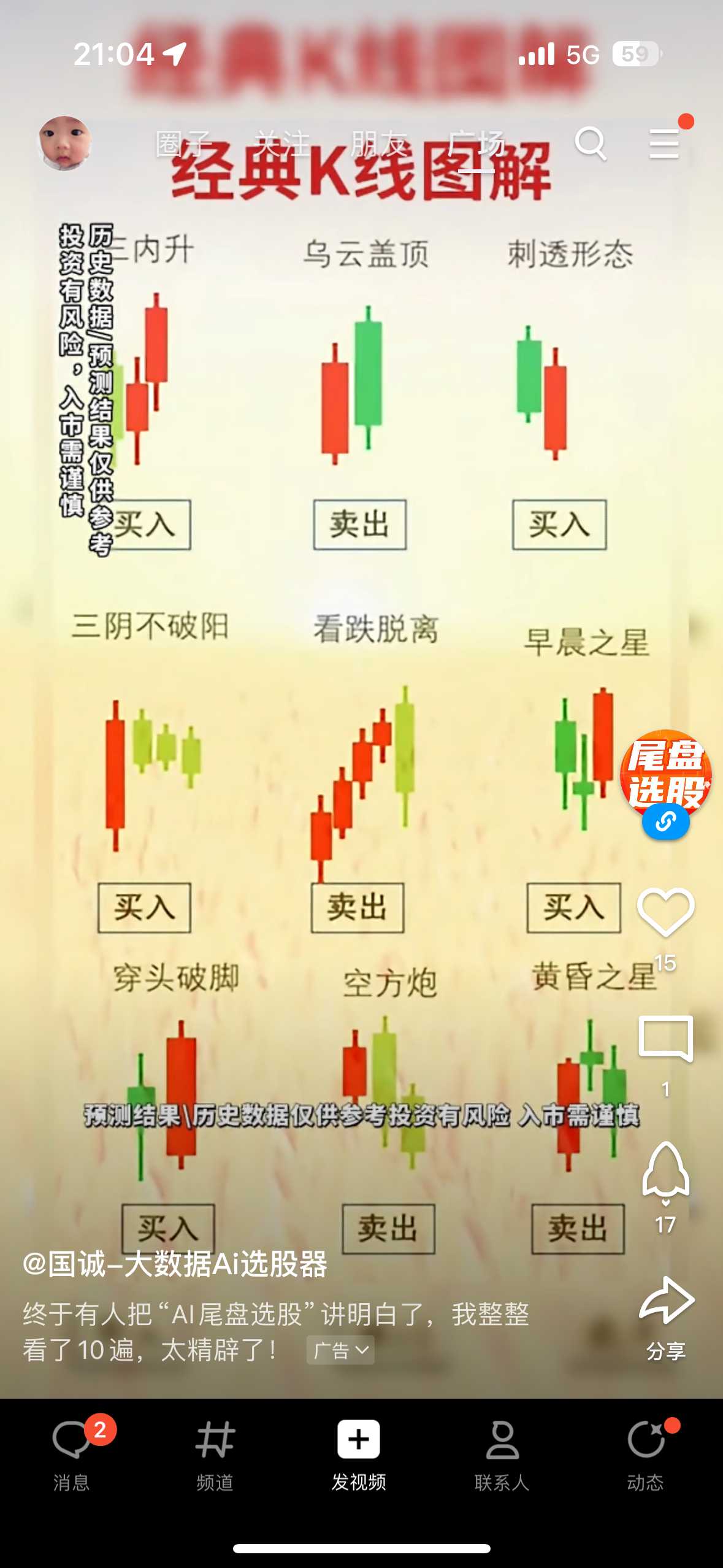Image resolution: width=723 pixels, height=1568 pixels.
Task: Go to the 消息 tab
Action: click(72, 1454)
